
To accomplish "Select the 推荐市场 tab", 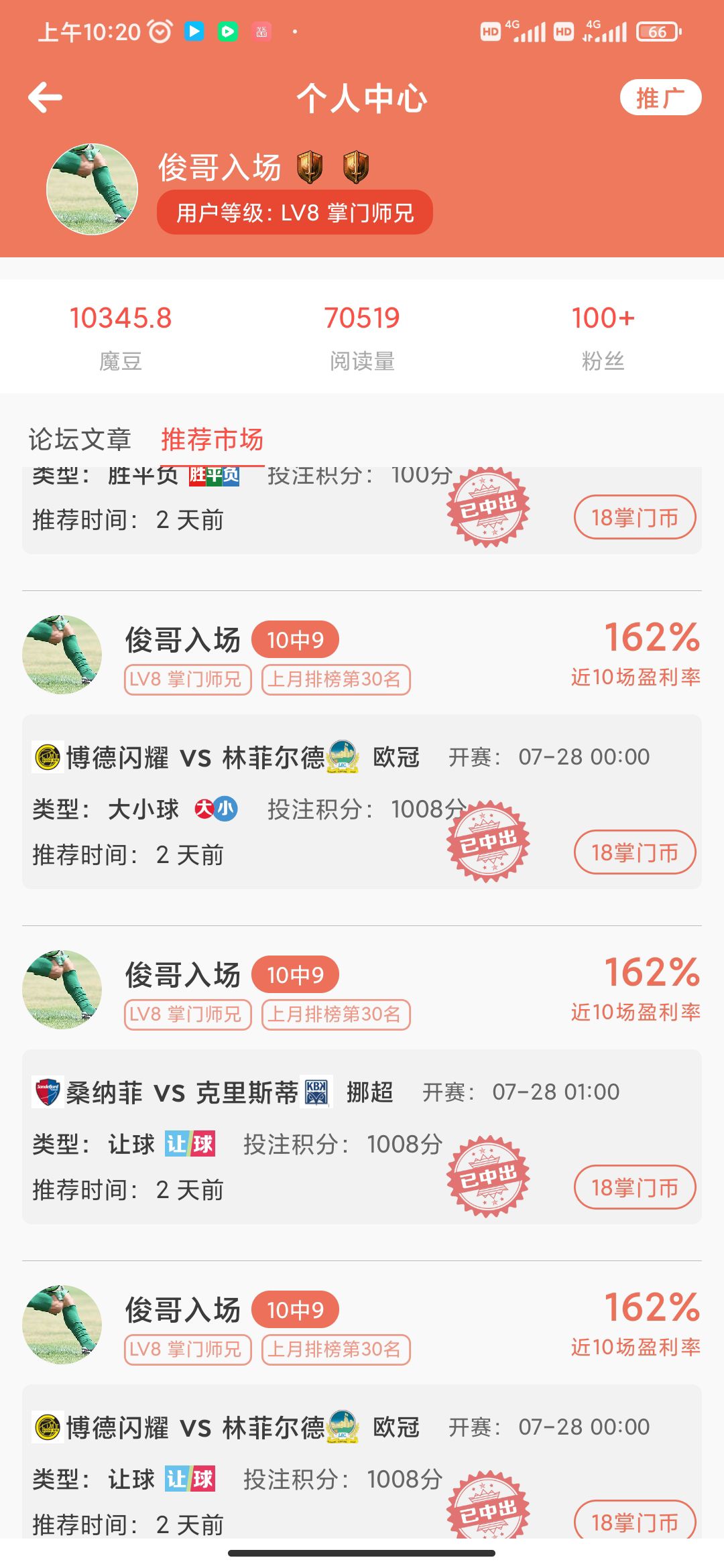I will 212,440.
